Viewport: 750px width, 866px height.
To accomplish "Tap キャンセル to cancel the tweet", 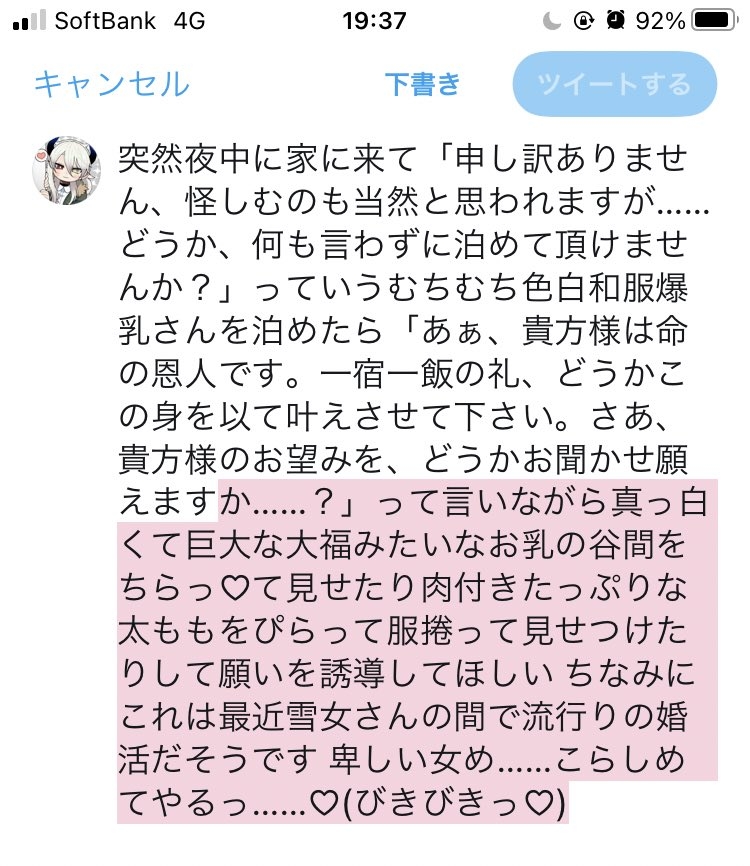I will point(111,84).
